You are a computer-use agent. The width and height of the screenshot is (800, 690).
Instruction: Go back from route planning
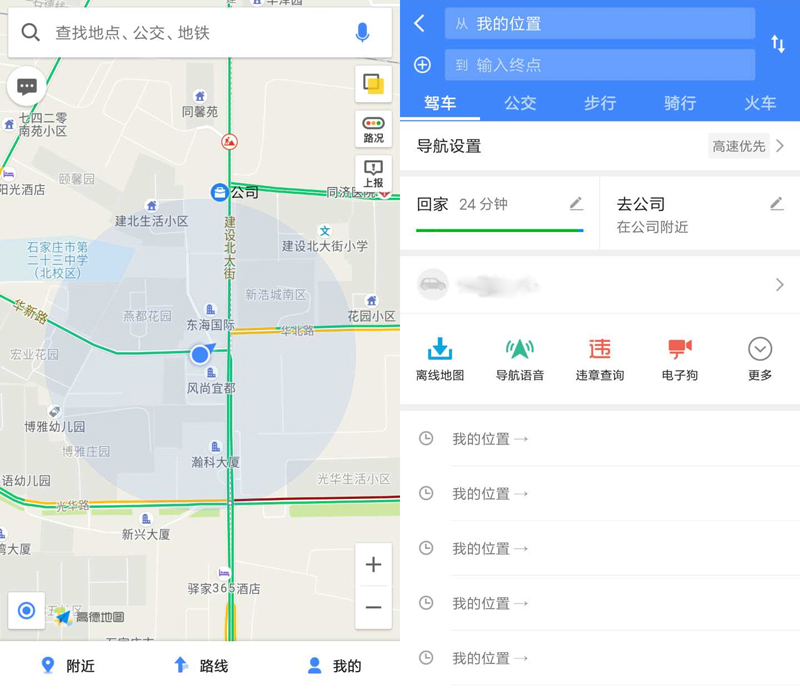[419, 23]
